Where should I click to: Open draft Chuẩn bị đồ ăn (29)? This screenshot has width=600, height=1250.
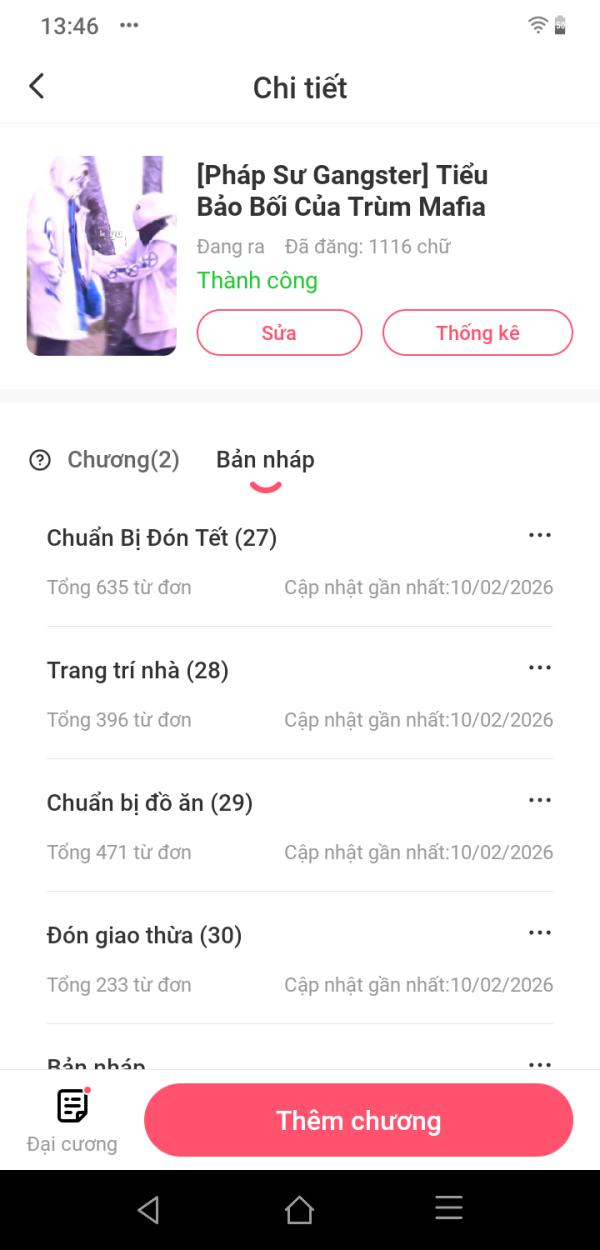click(150, 803)
